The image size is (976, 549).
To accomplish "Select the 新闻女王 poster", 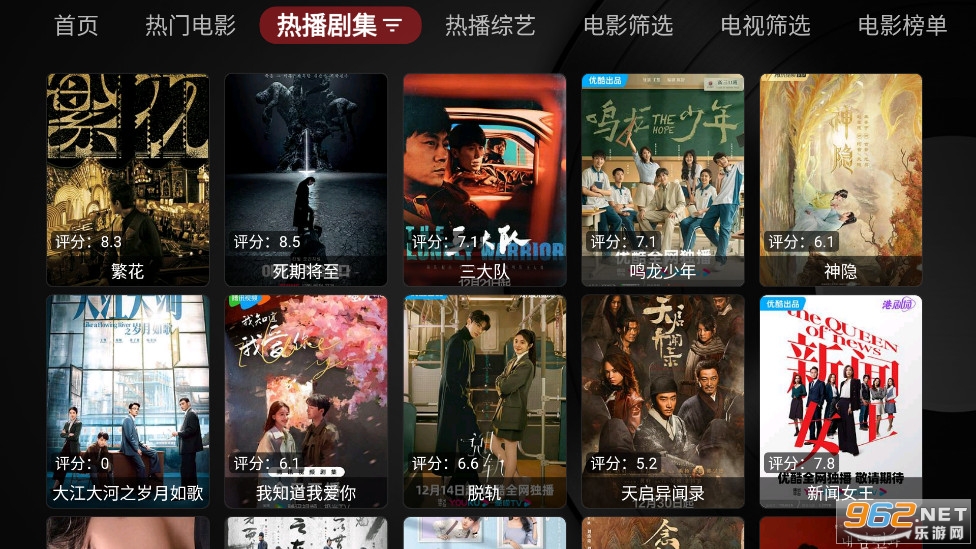I will pyautogui.click(x=841, y=401).
